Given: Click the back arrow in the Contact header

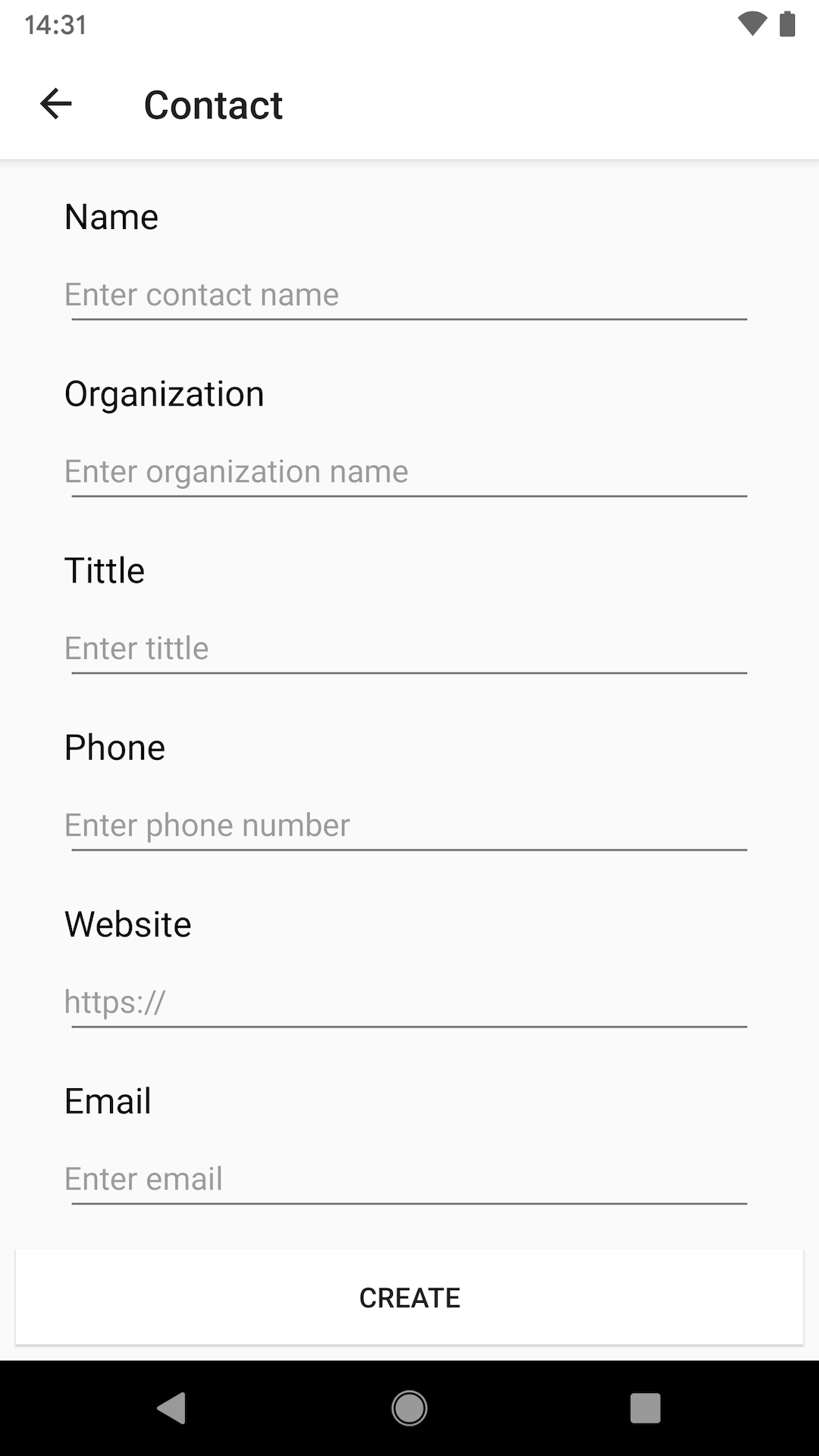Looking at the screenshot, I should [55, 104].
